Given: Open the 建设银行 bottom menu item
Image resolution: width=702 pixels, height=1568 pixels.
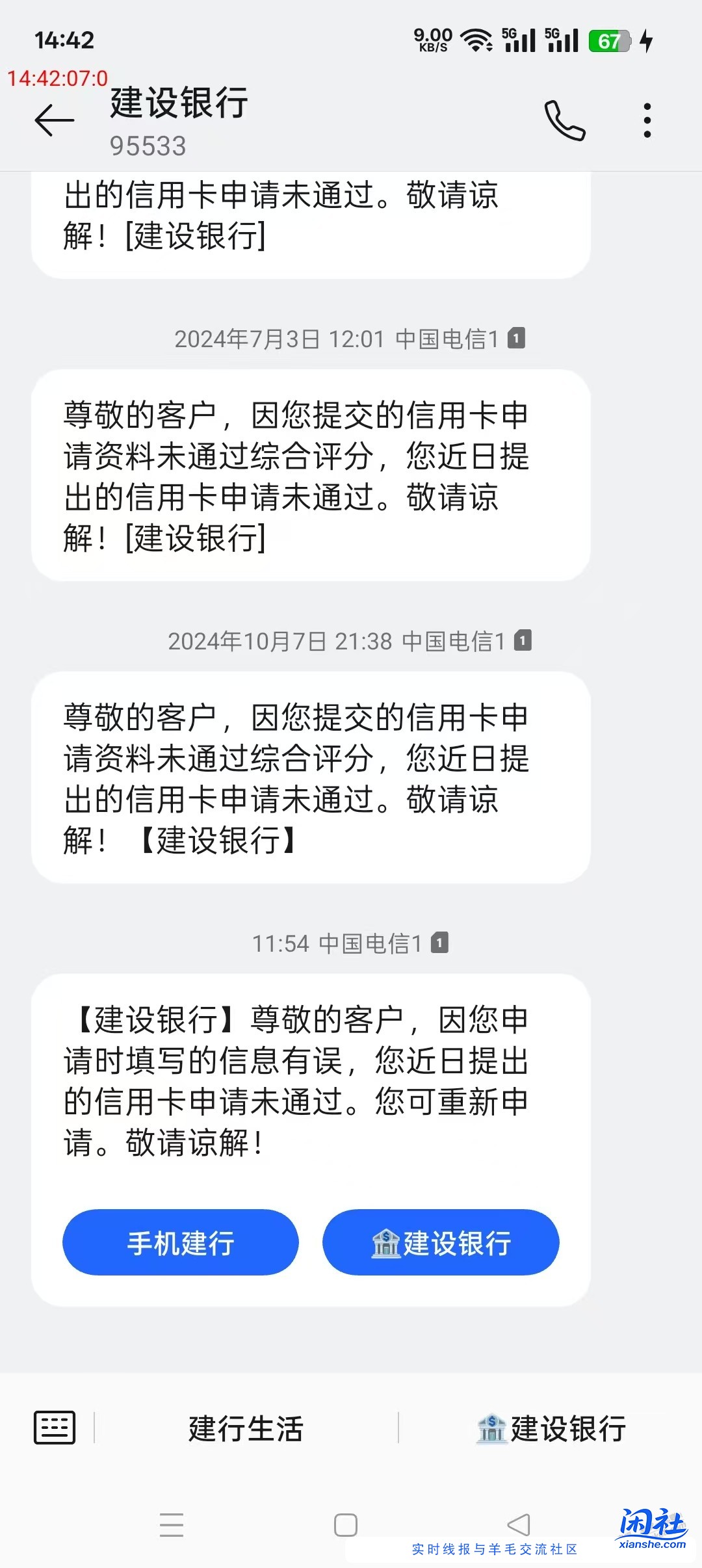Looking at the screenshot, I should pyautogui.click(x=551, y=1428).
